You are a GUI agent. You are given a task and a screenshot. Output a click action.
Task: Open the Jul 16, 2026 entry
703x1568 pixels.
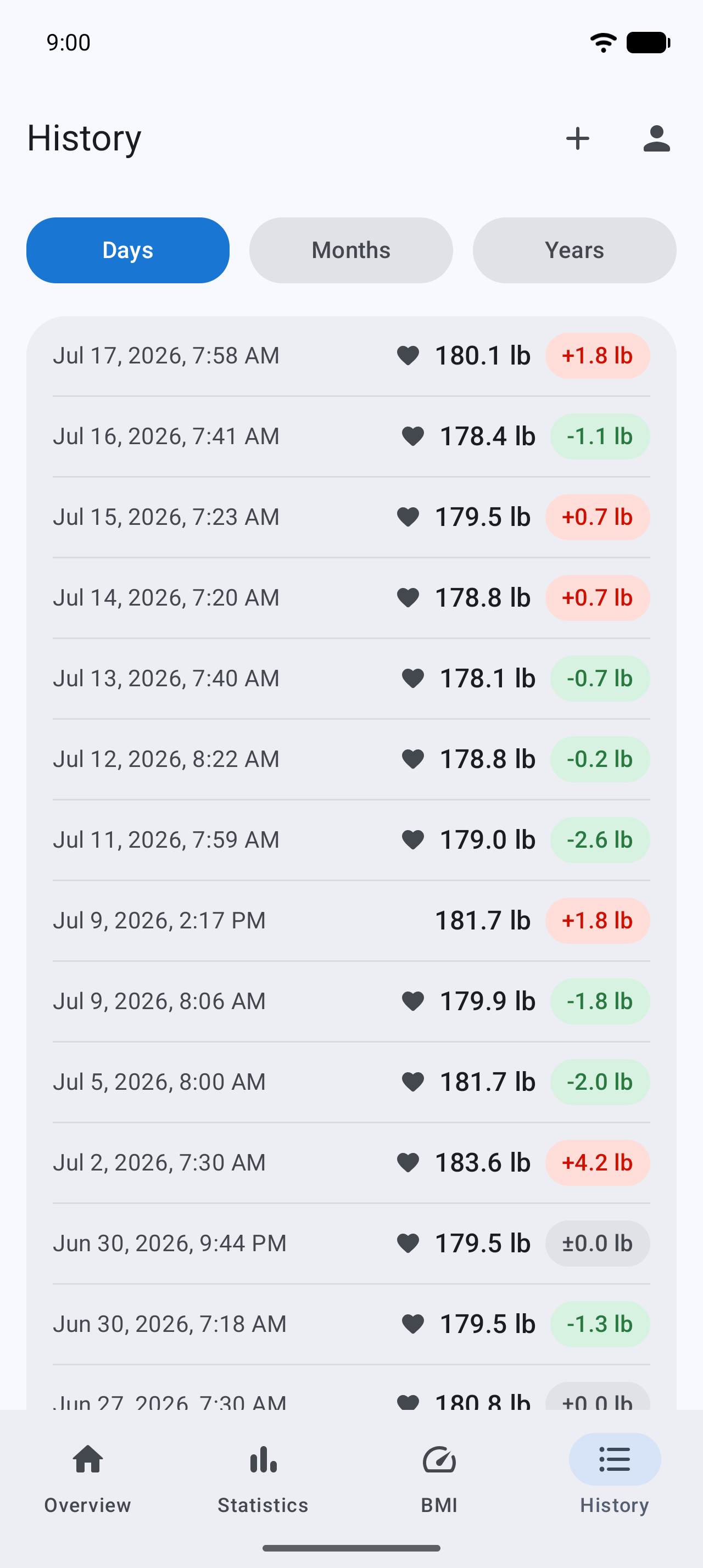351,436
